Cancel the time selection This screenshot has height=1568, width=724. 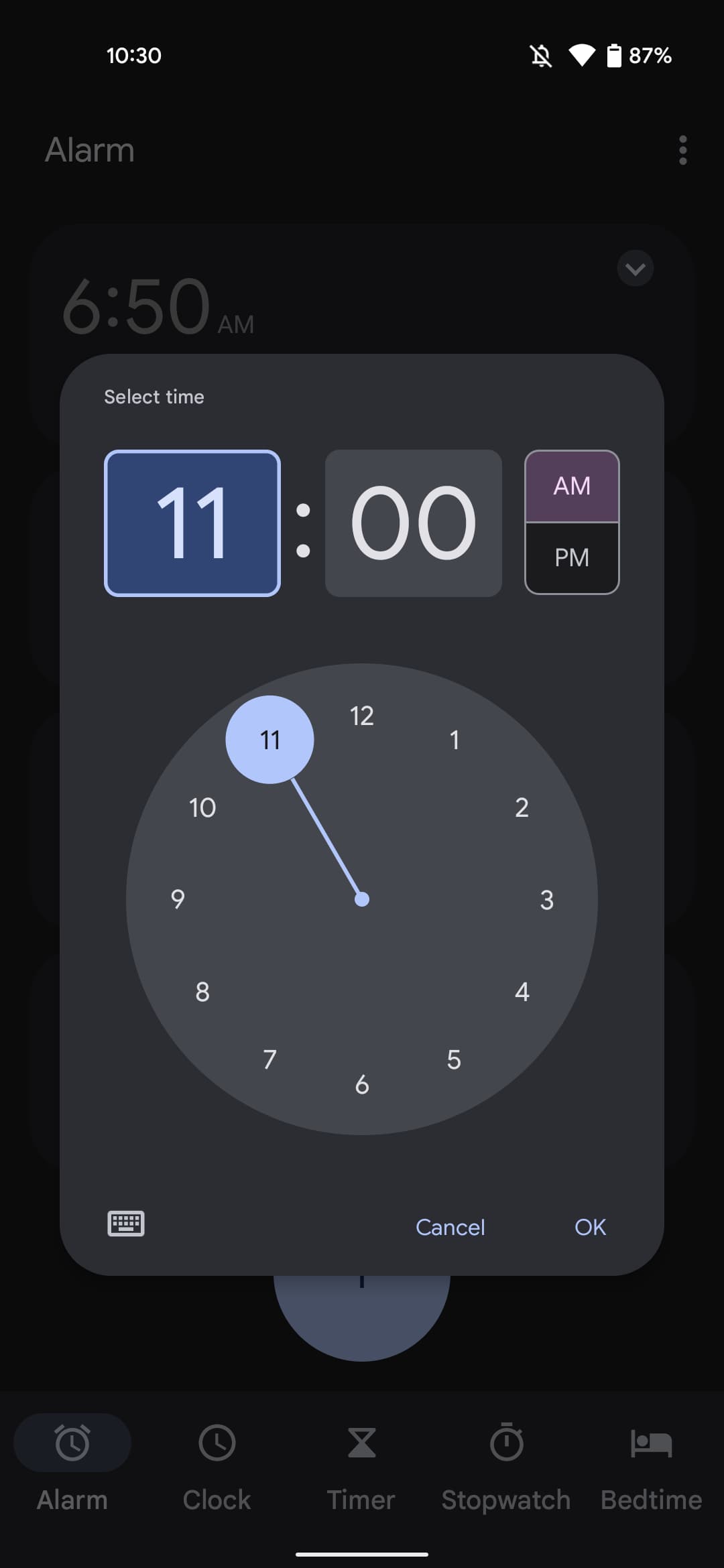click(x=450, y=1227)
